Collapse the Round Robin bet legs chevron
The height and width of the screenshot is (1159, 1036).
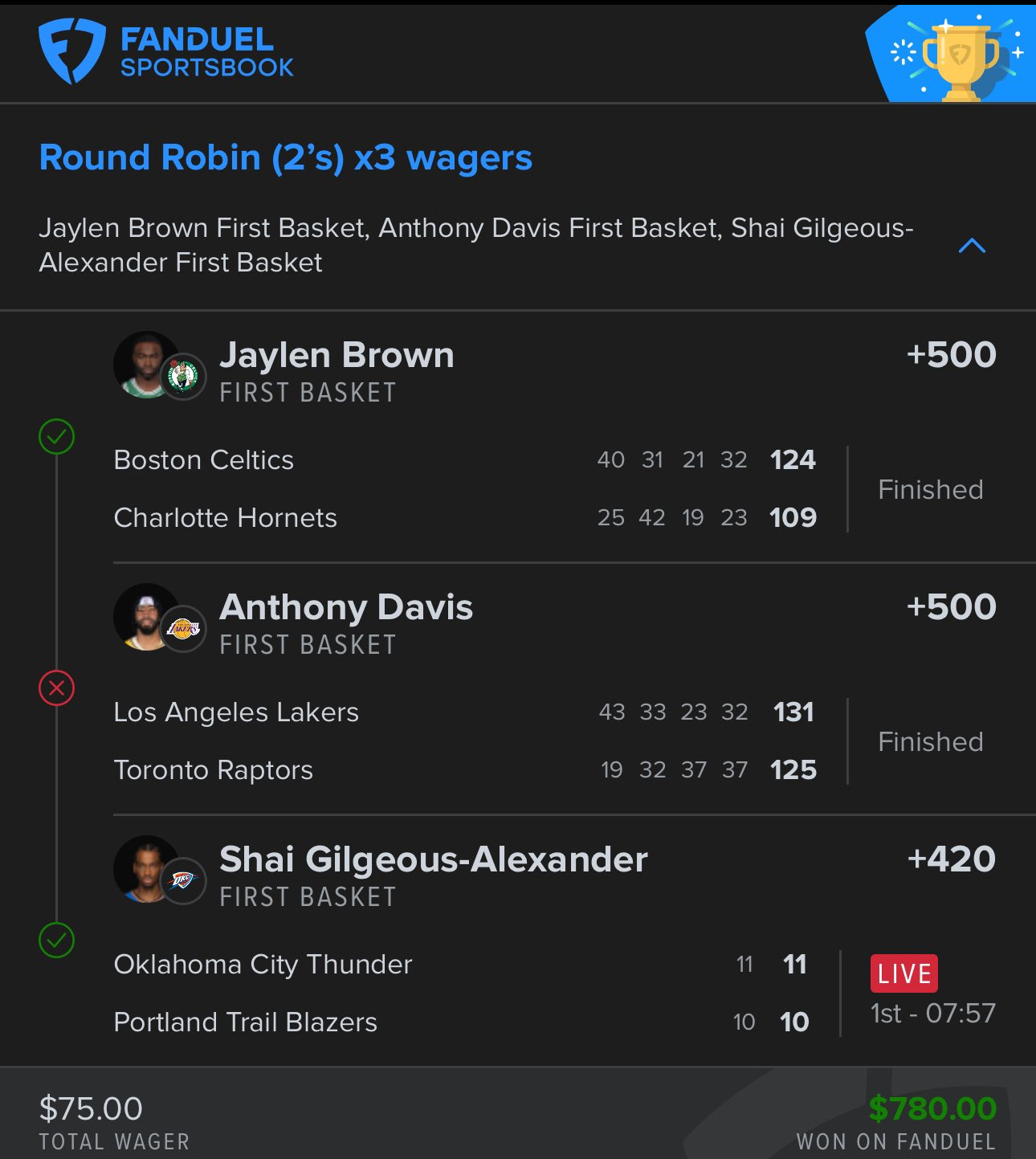click(972, 246)
